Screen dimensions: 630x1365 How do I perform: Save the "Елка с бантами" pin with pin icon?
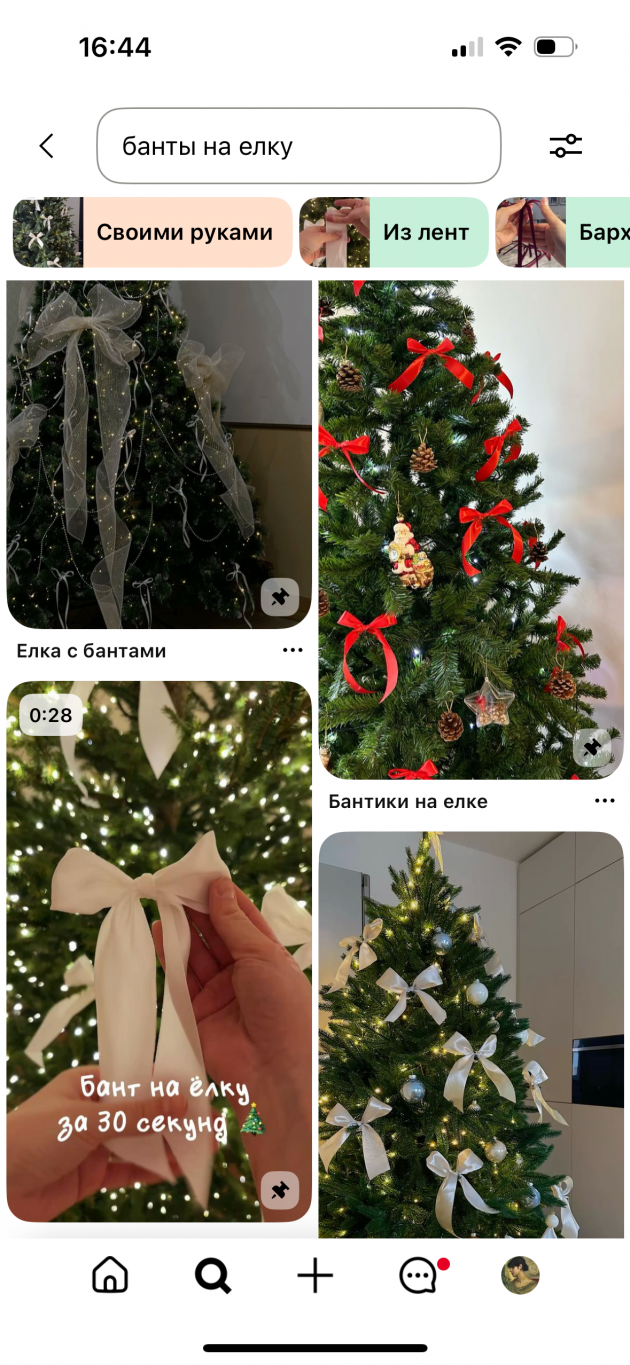pos(280,597)
